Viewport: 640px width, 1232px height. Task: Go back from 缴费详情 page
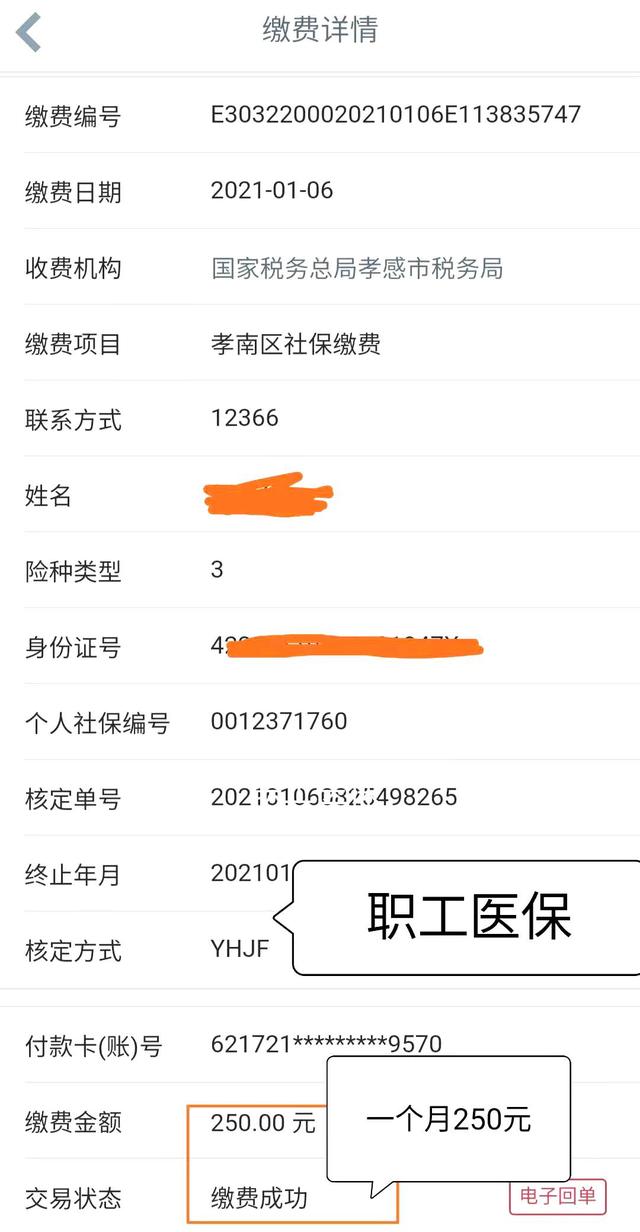point(30,32)
